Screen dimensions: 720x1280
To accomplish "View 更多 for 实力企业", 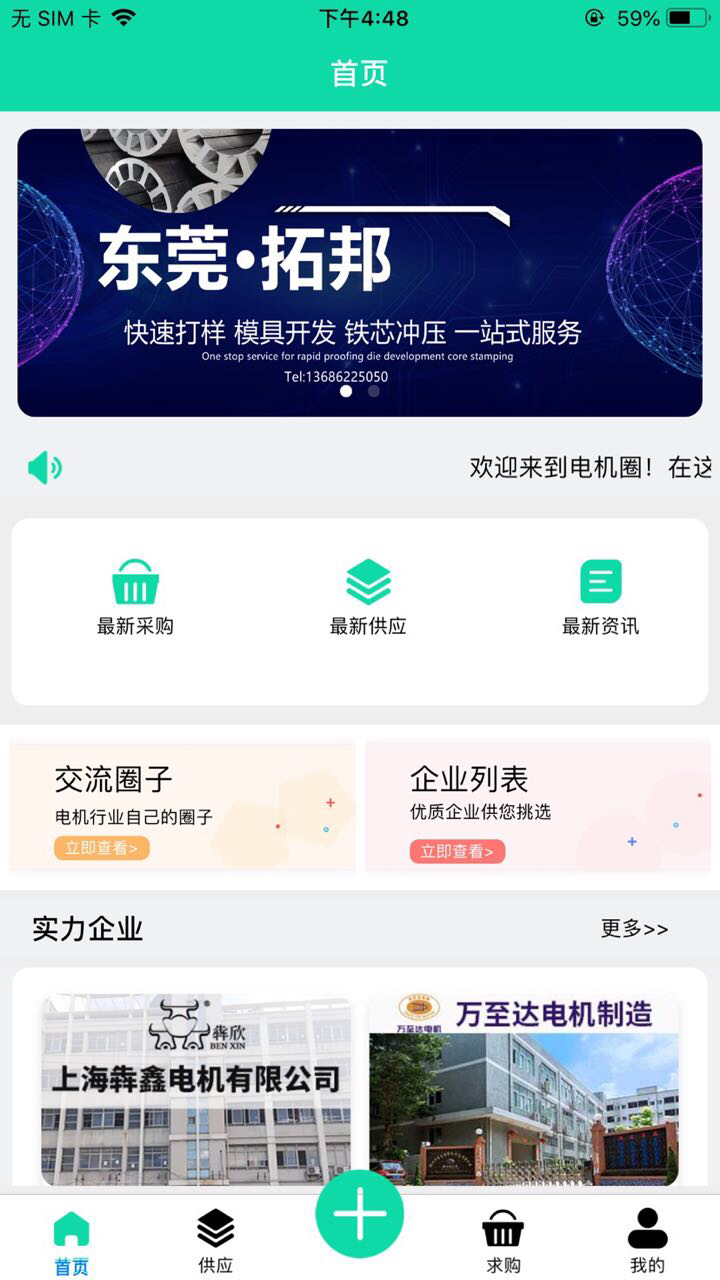I will 634,929.
